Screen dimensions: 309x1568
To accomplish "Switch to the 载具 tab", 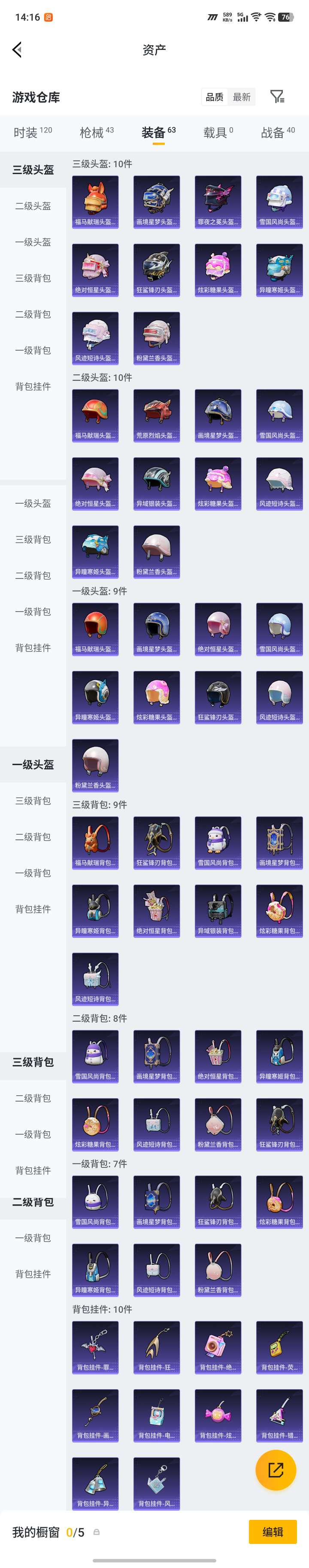I will pos(218,132).
